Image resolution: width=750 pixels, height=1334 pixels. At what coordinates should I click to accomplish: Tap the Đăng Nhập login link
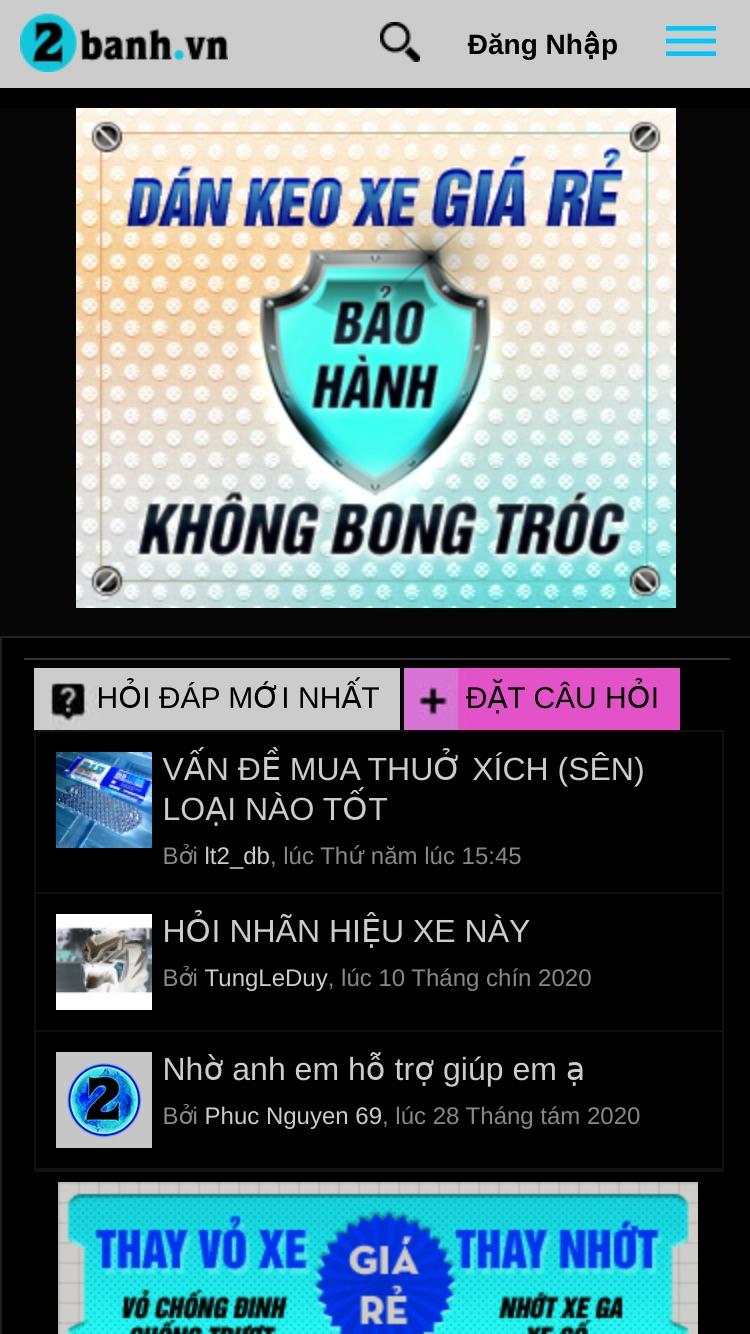[x=543, y=45]
